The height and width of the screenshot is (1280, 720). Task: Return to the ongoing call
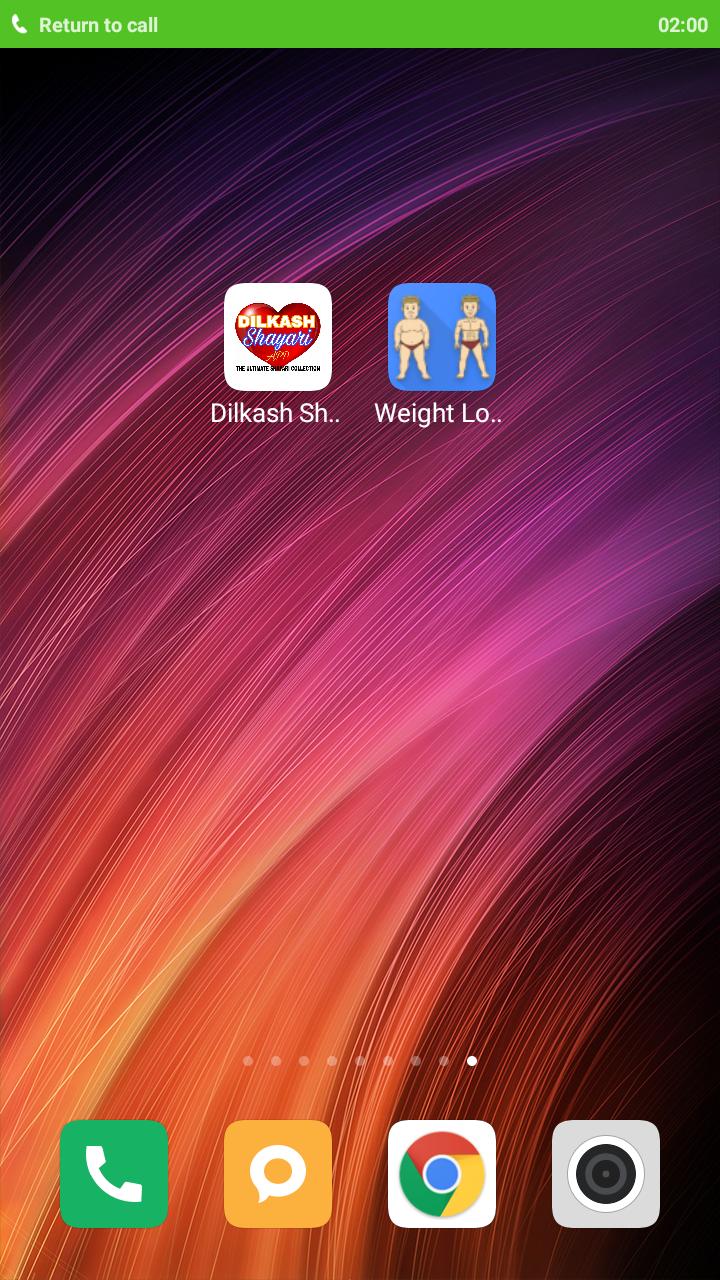pos(98,25)
